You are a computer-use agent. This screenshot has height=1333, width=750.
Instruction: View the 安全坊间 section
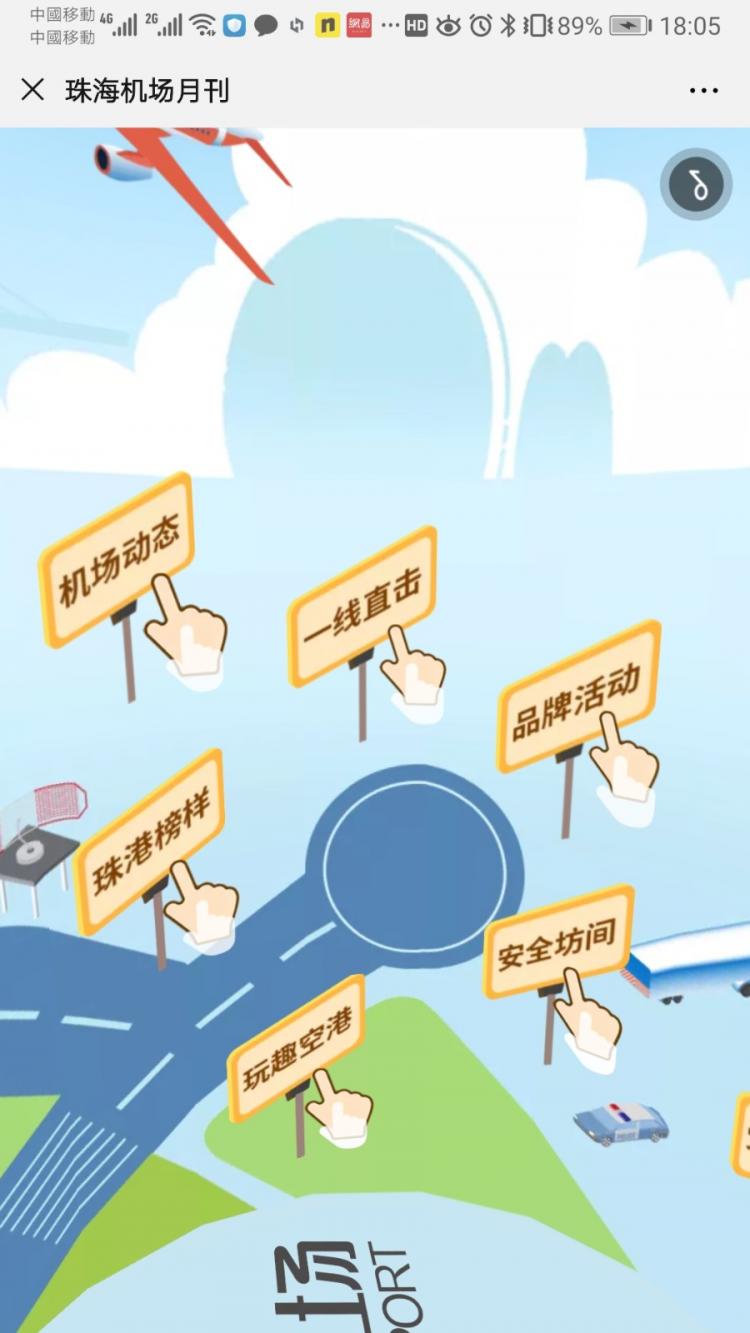[x=557, y=941]
